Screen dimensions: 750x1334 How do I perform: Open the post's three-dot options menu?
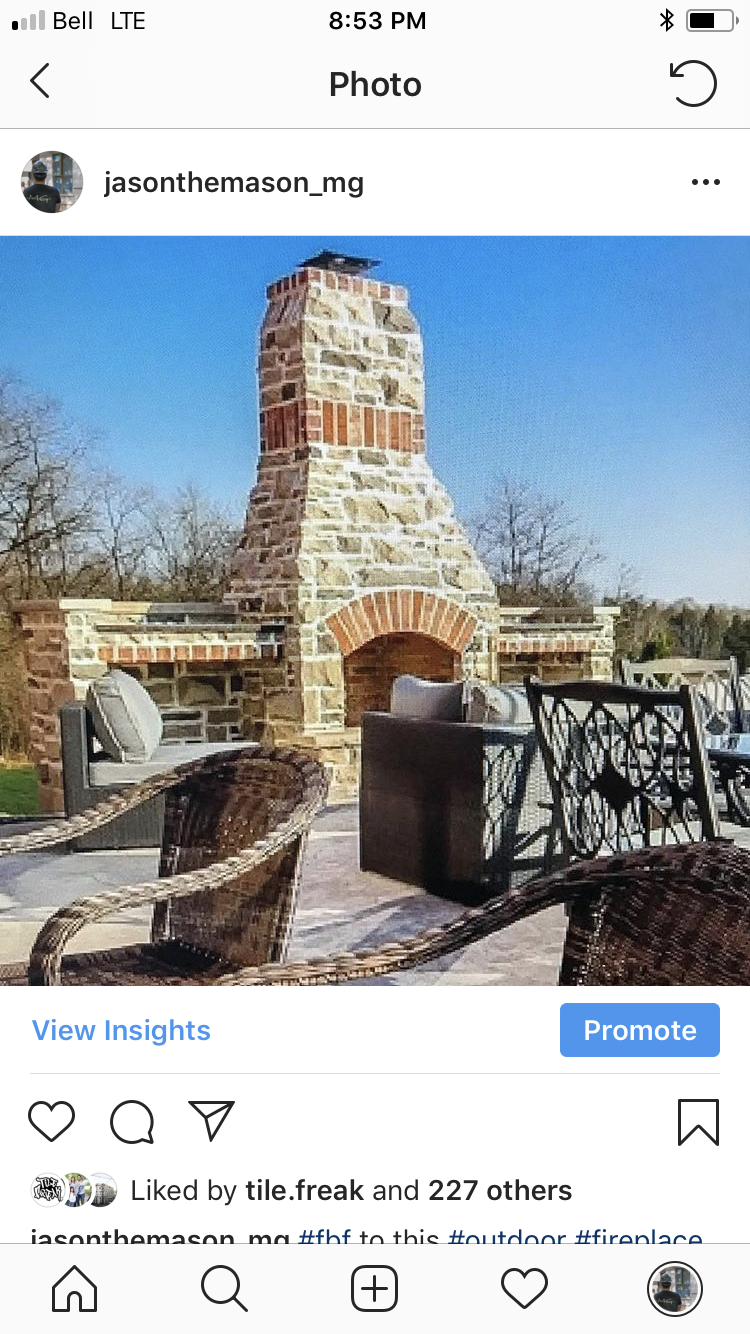(x=705, y=182)
